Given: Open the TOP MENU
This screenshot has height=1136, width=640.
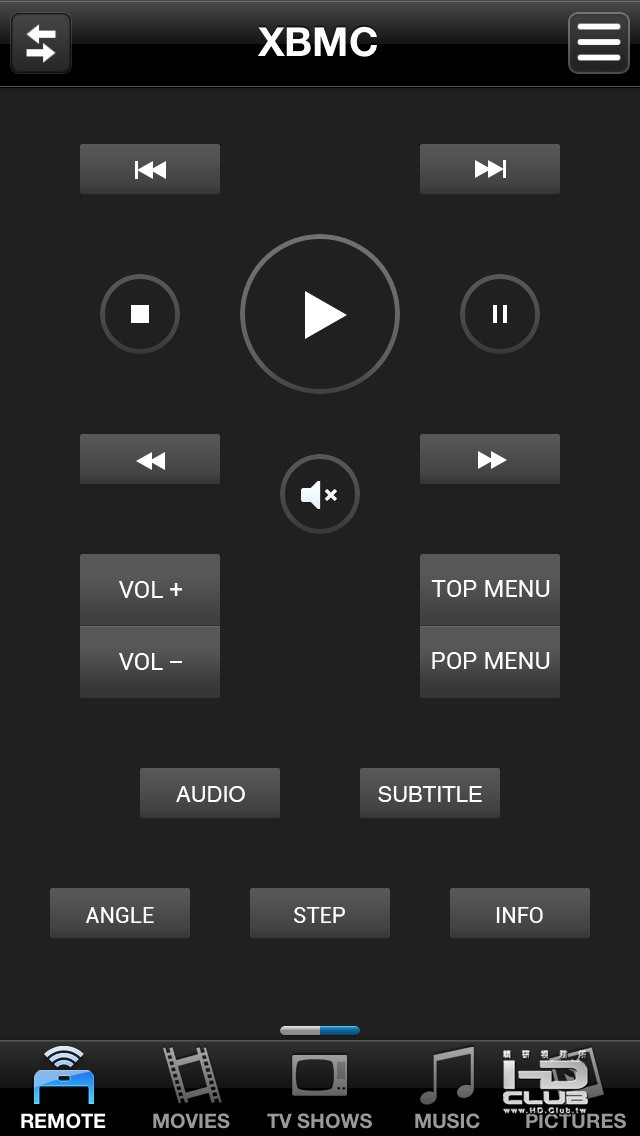Looking at the screenshot, I should coord(490,589).
